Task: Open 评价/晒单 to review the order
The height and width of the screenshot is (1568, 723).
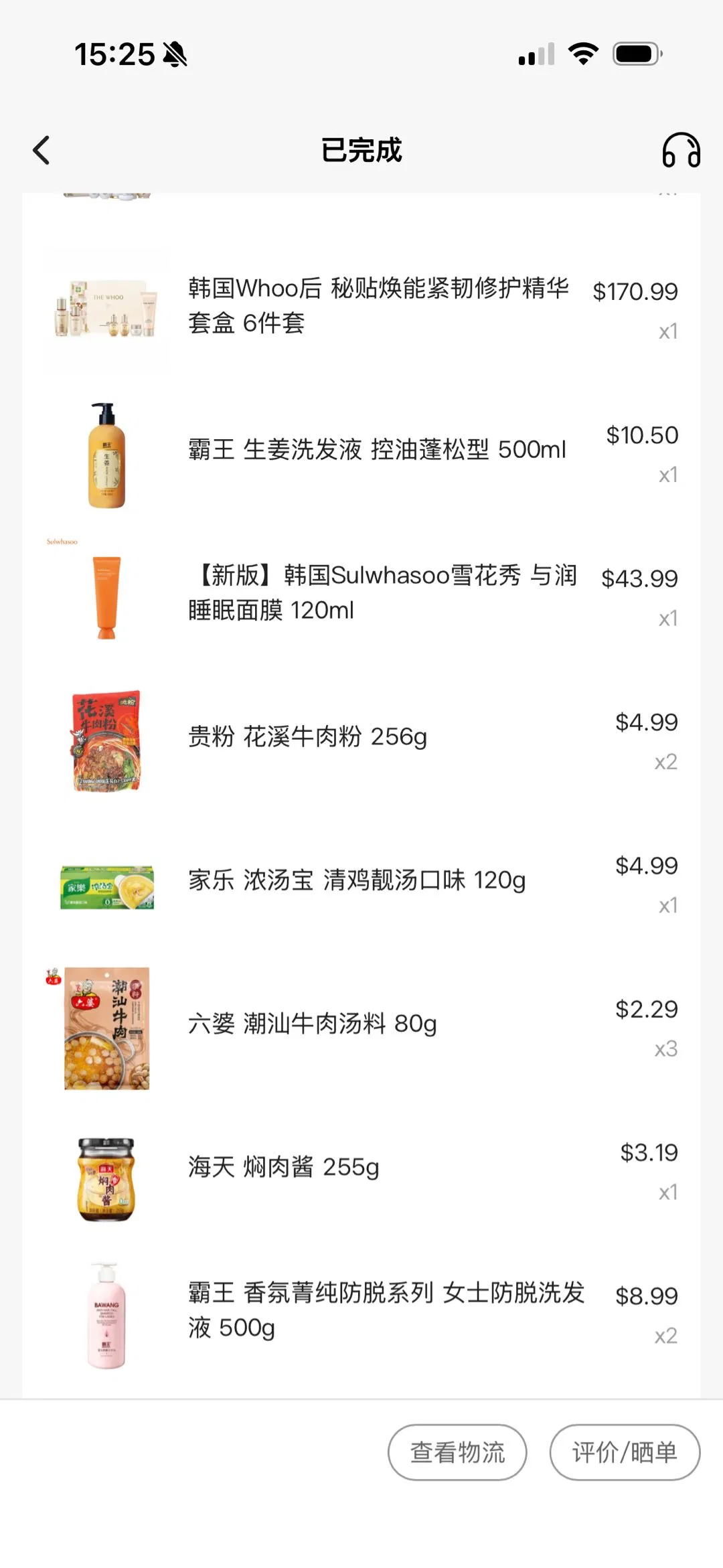Action: 625,1452
